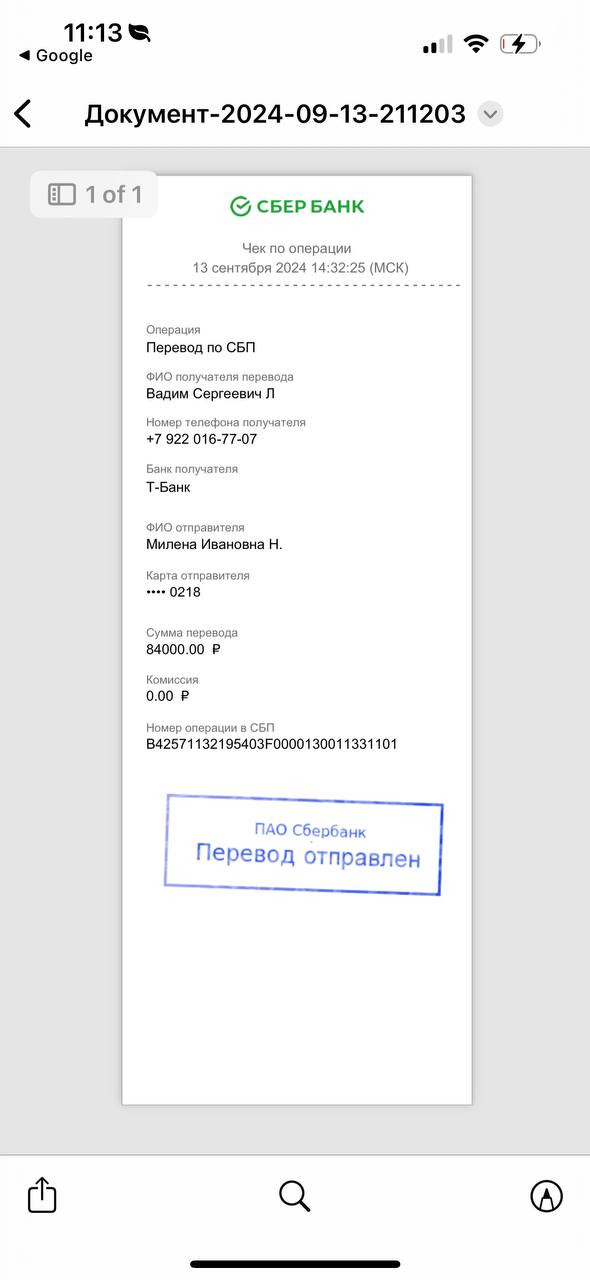The image size is (590, 1280).
Task: Go back from the document preview
Action: pos(23,114)
